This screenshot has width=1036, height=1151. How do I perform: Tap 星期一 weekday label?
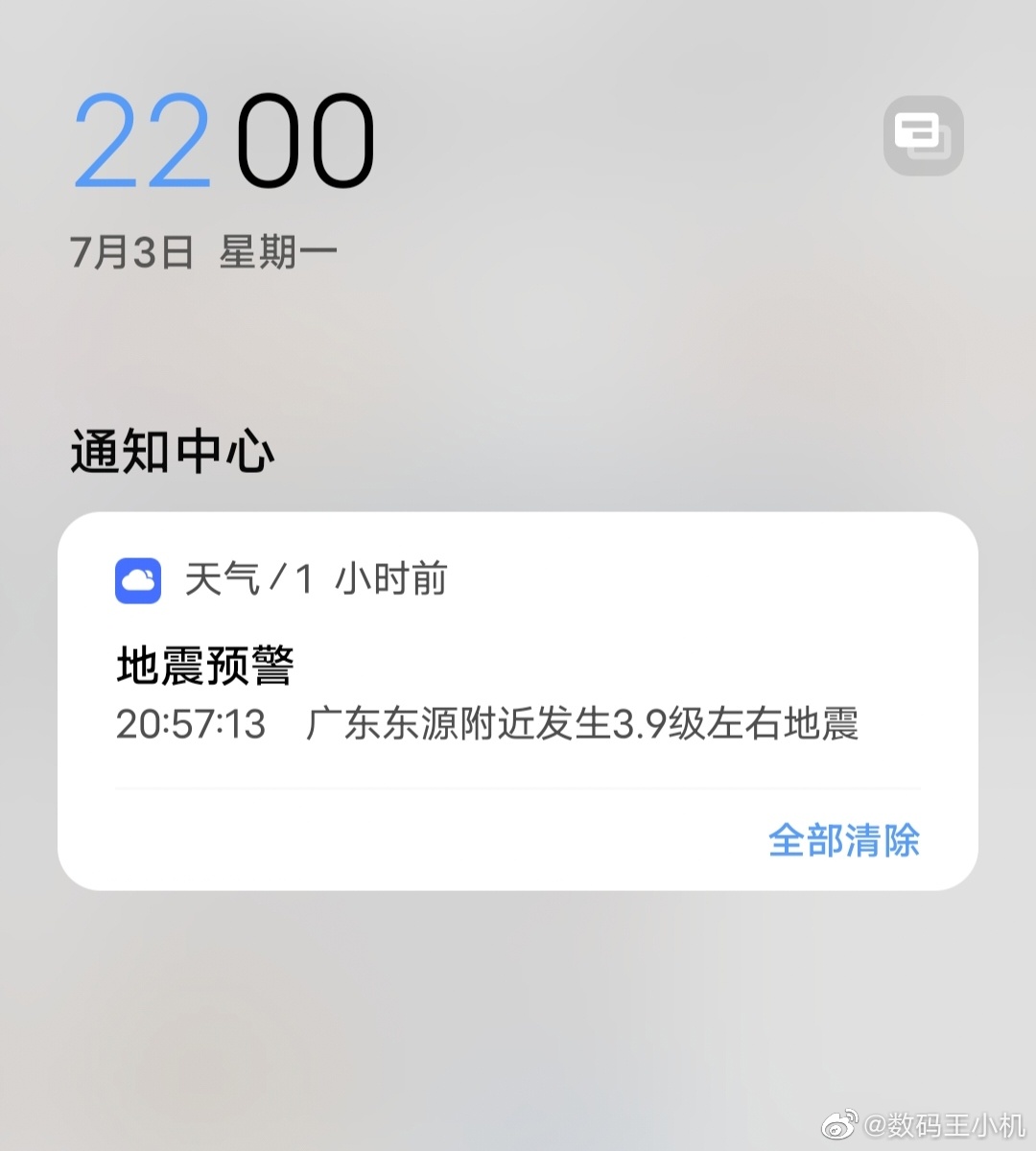(276, 251)
